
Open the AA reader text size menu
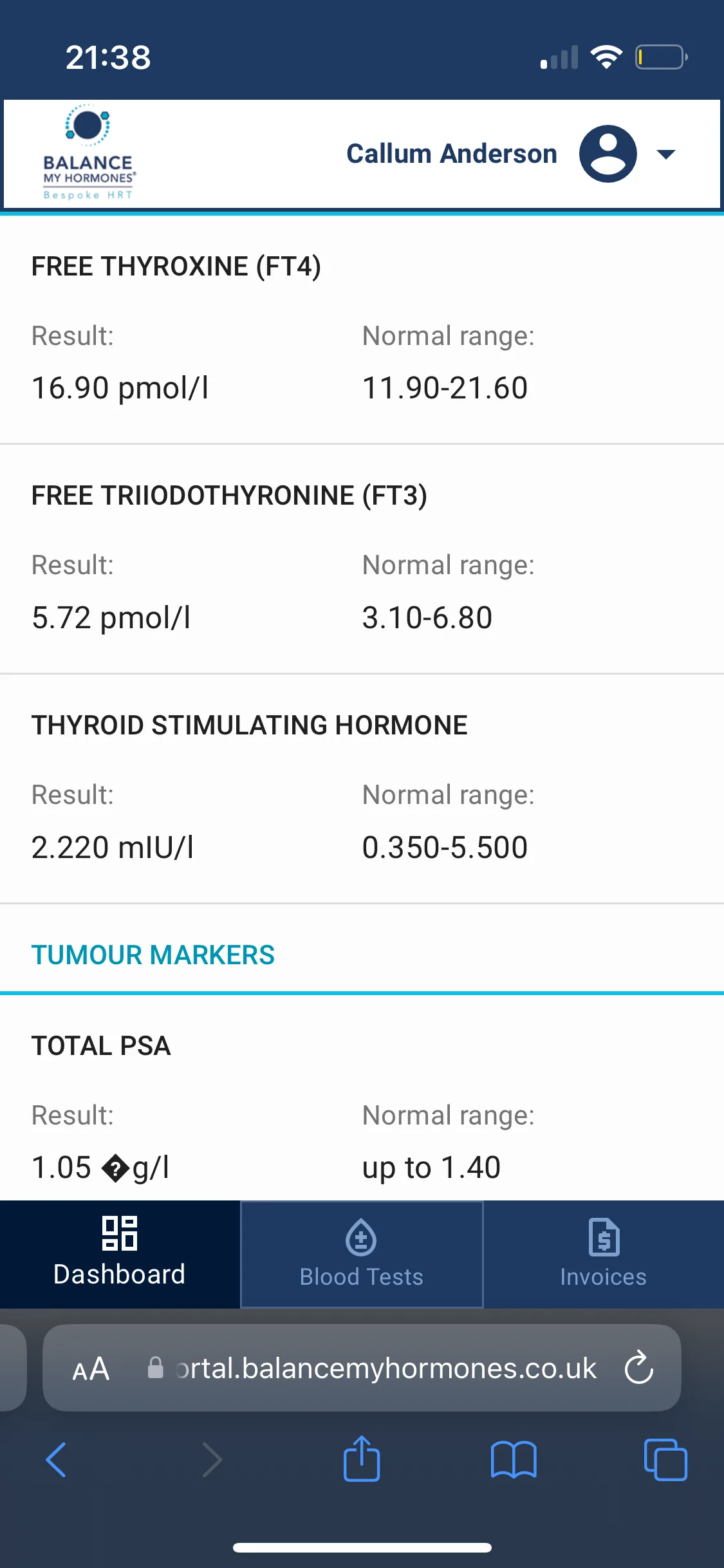click(x=91, y=1368)
